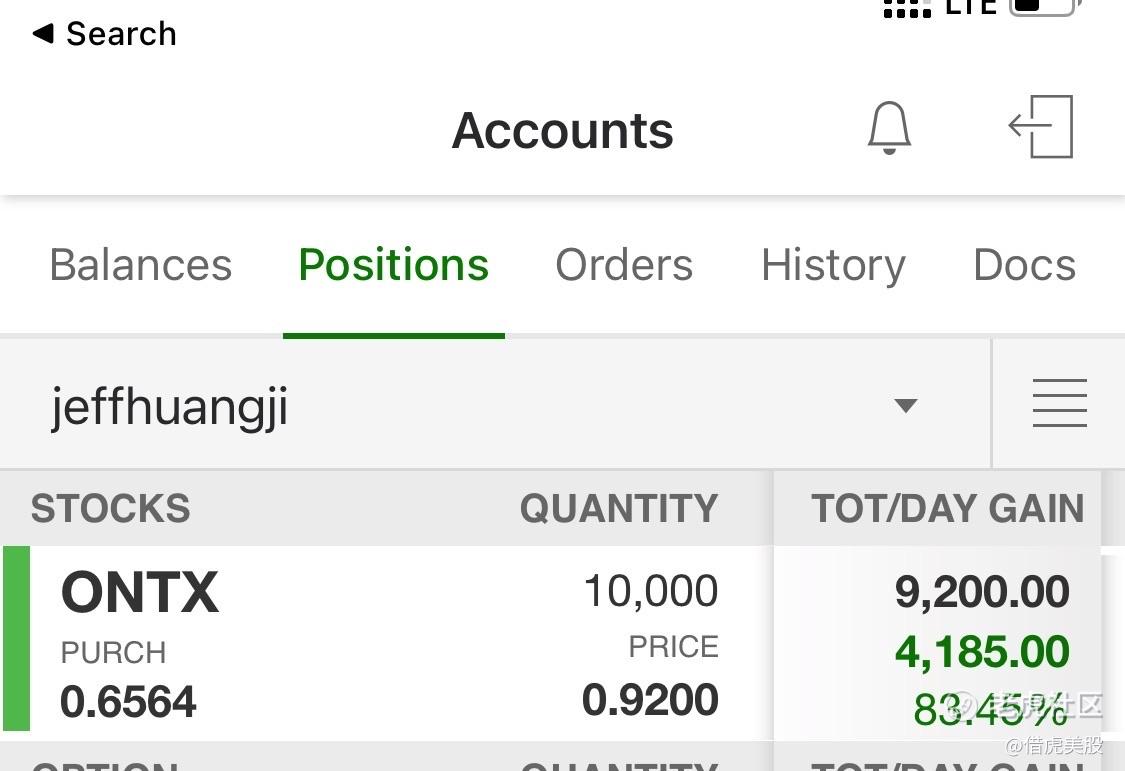Switch to the Orders tab

[x=624, y=265]
